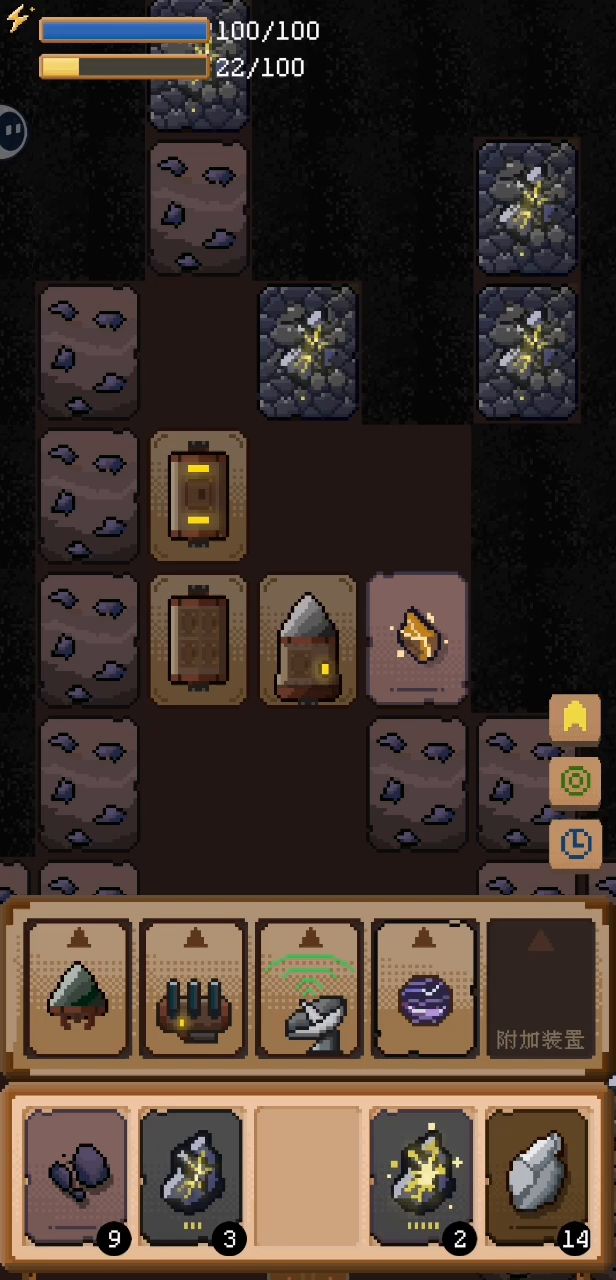This screenshot has height=1280, width=616.
Task: Select the battery pack device card
Action: tap(193, 988)
